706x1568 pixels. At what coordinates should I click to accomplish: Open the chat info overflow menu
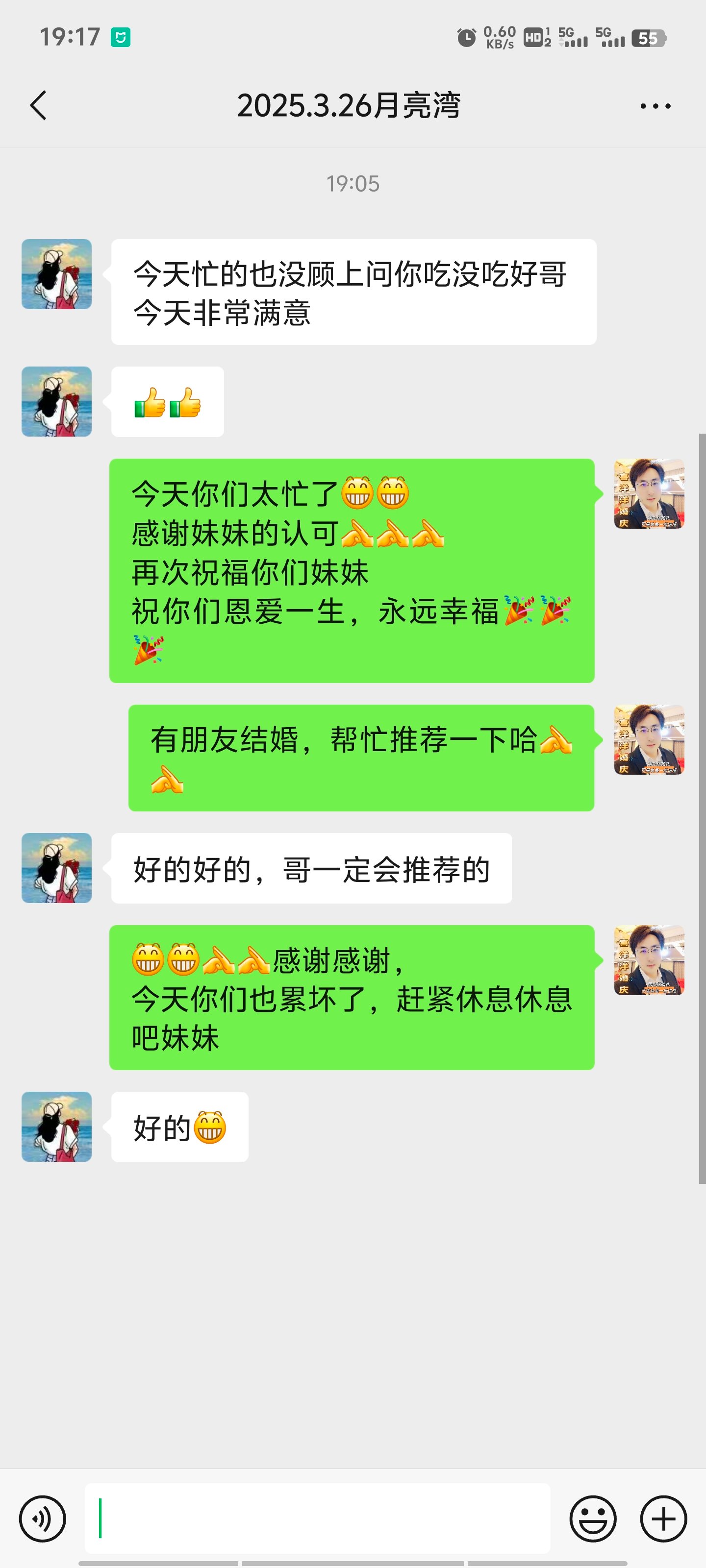click(x=655, y=106)
